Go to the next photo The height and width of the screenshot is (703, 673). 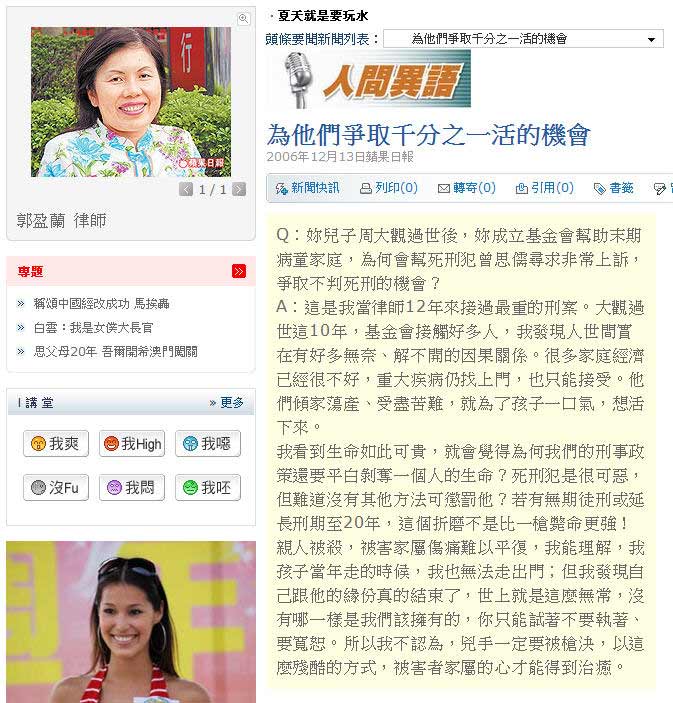click(238, 189)
